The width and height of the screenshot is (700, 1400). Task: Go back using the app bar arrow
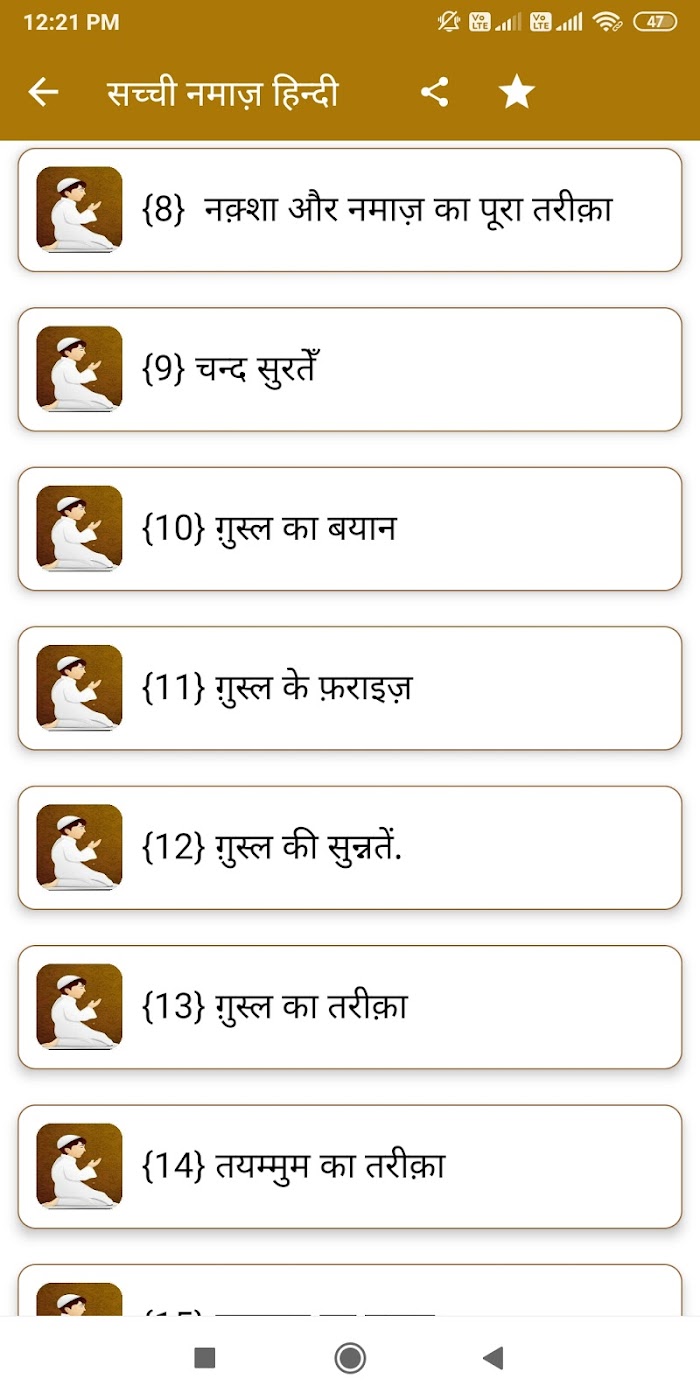tap(43, 93)
